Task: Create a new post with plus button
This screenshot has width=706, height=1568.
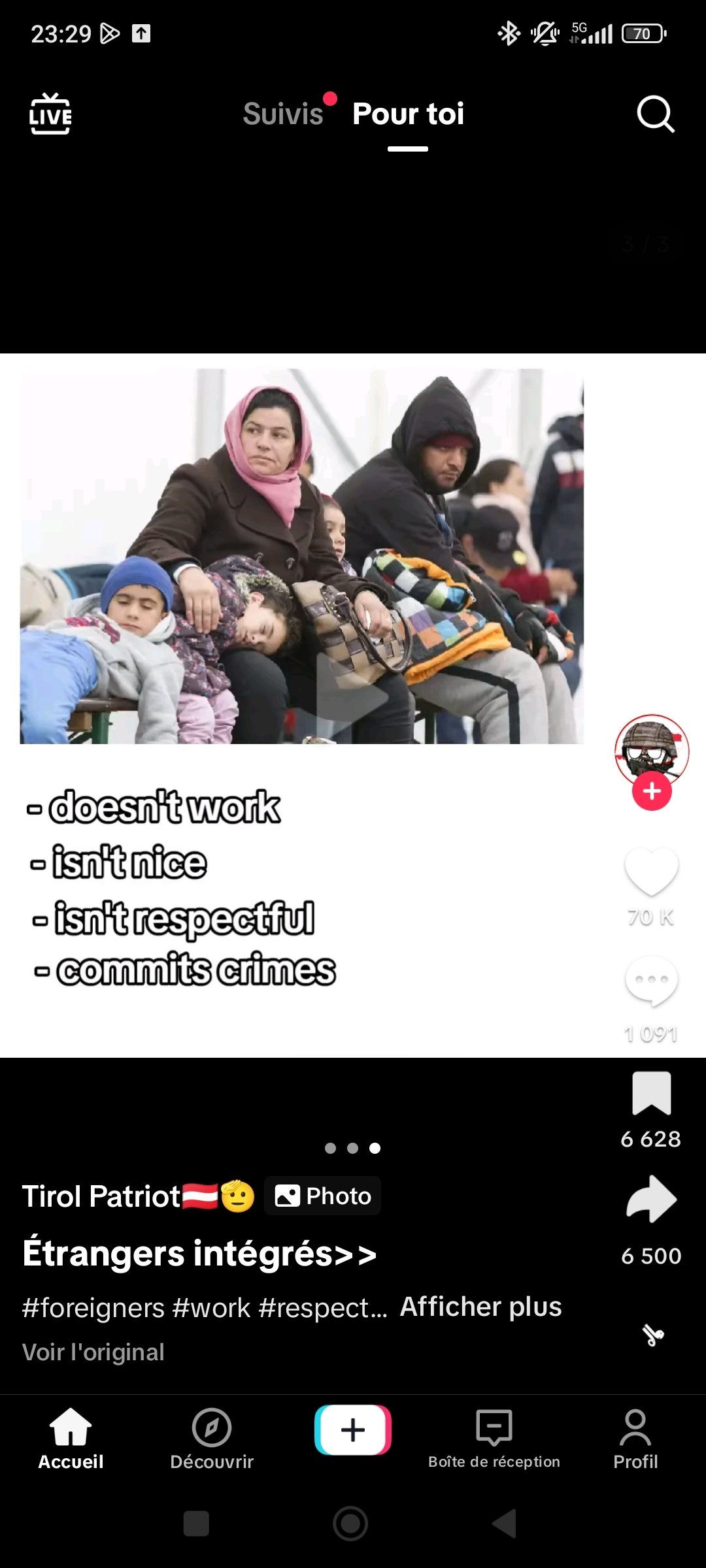Action: (x=353, y=1430)
